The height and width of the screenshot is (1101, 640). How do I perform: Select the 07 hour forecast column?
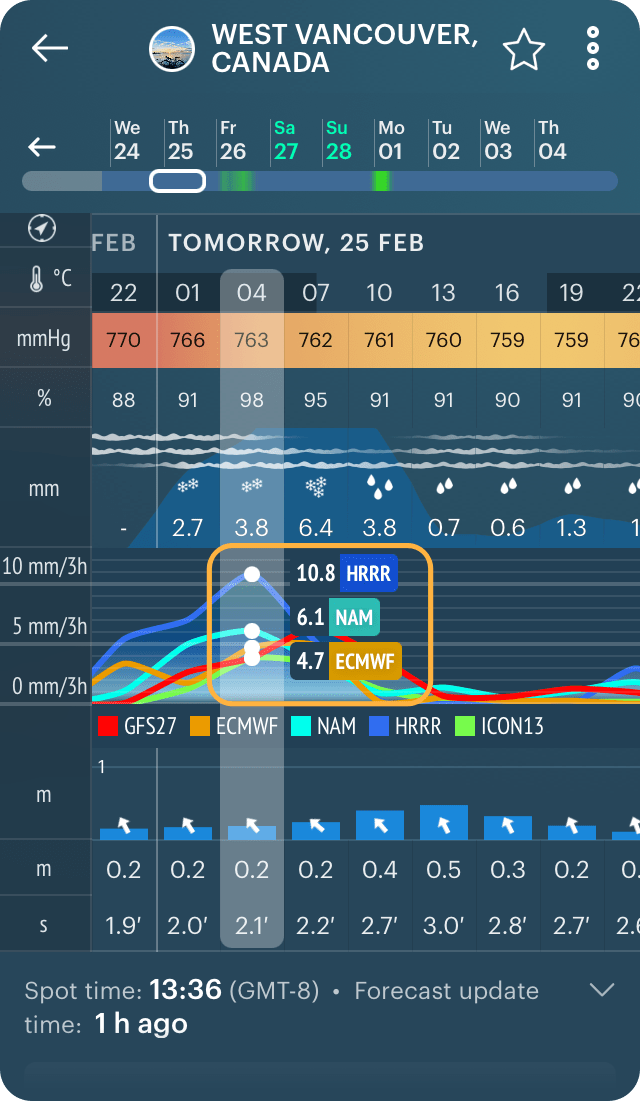point(315,293)
